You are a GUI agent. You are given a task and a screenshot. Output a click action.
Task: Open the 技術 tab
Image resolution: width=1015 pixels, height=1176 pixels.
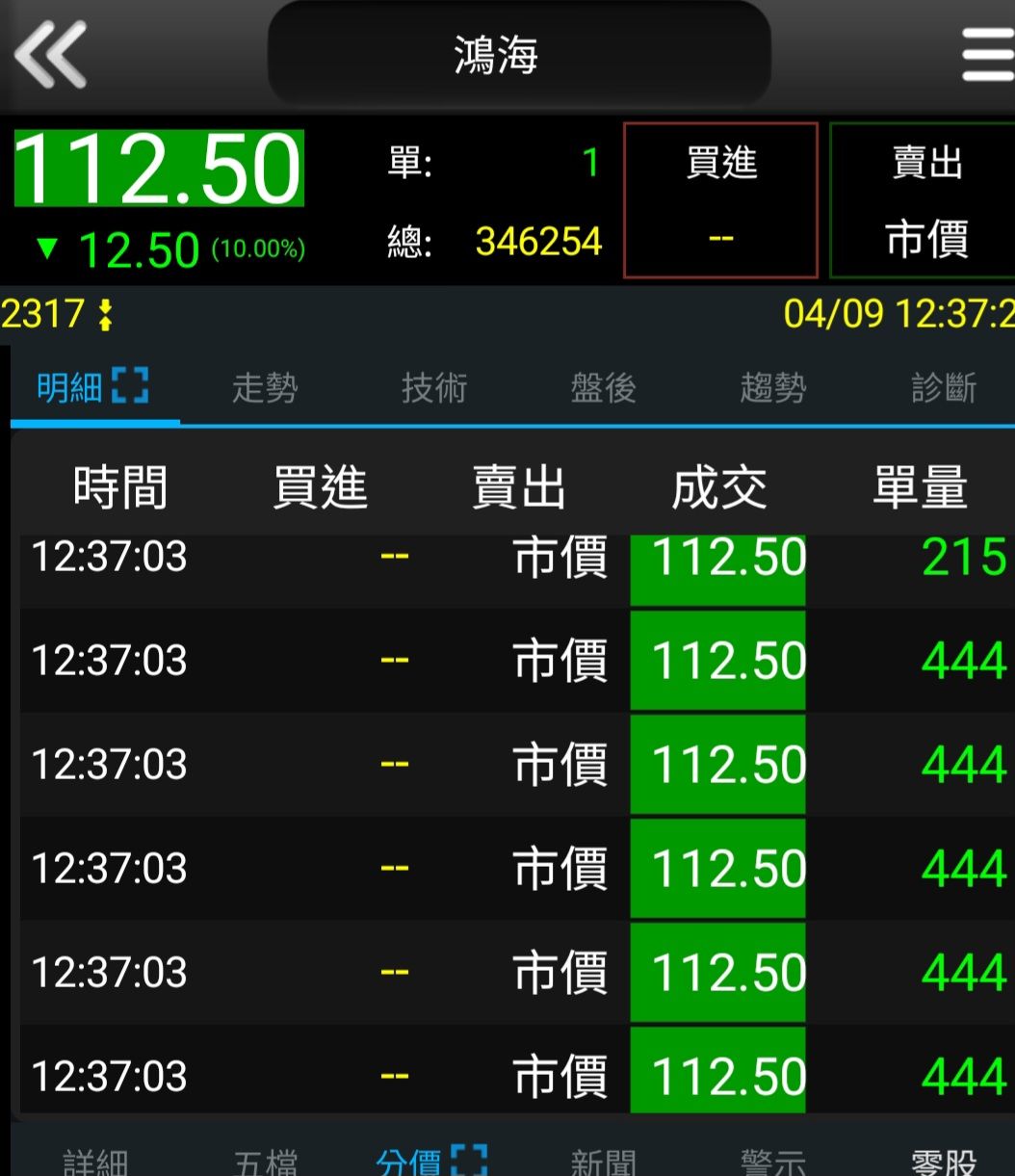434,387
